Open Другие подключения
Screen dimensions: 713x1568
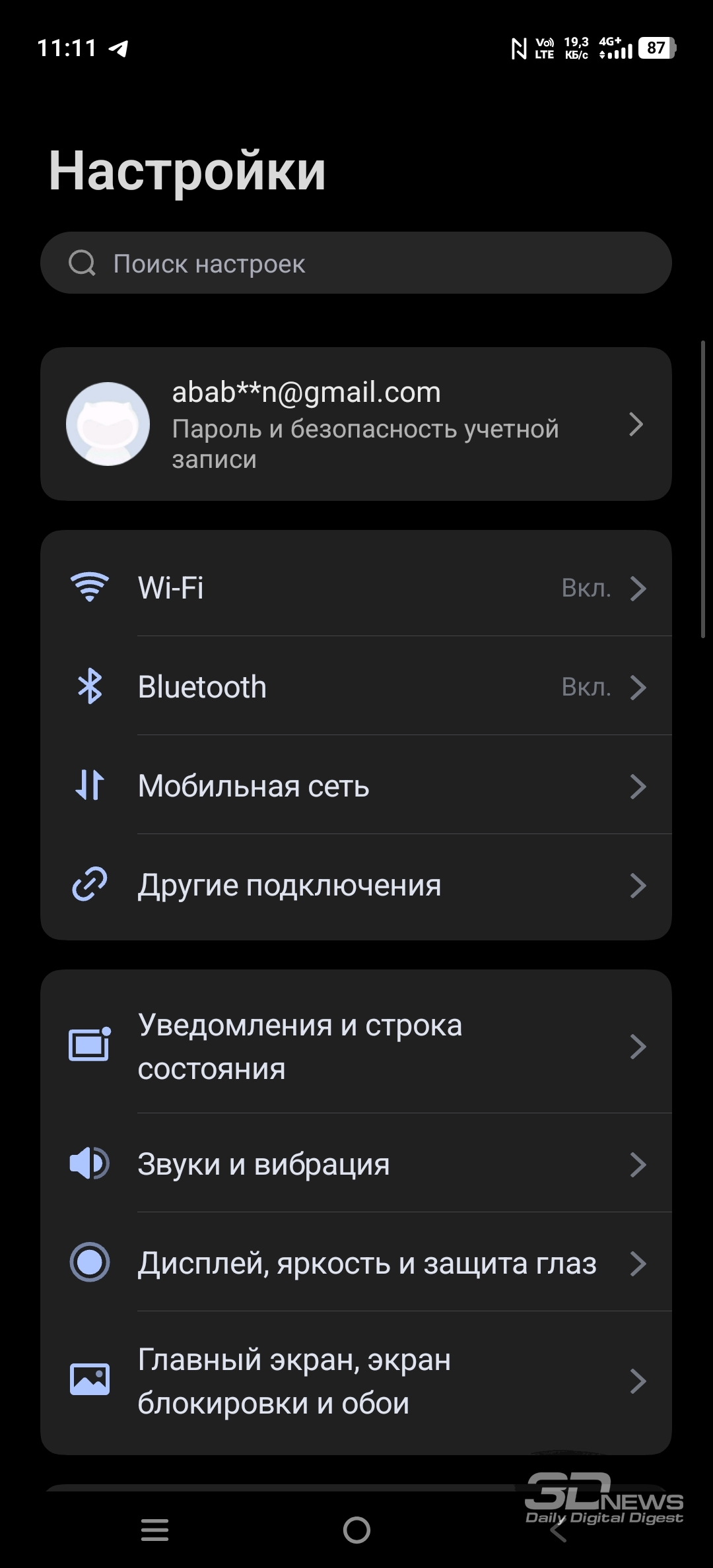(356, 884)
